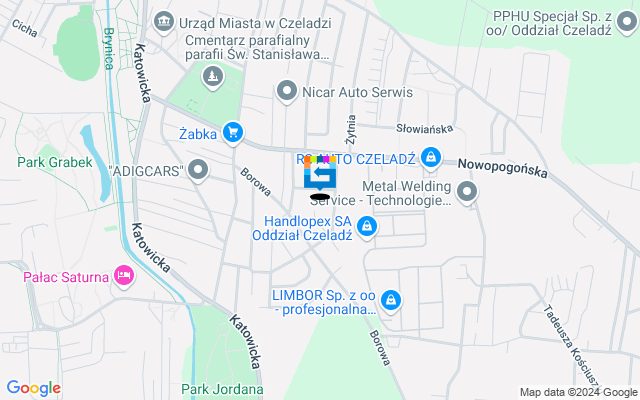
Task: Open the shop pin beside Nowopogońska street
Action: click(x=430, y=157)
